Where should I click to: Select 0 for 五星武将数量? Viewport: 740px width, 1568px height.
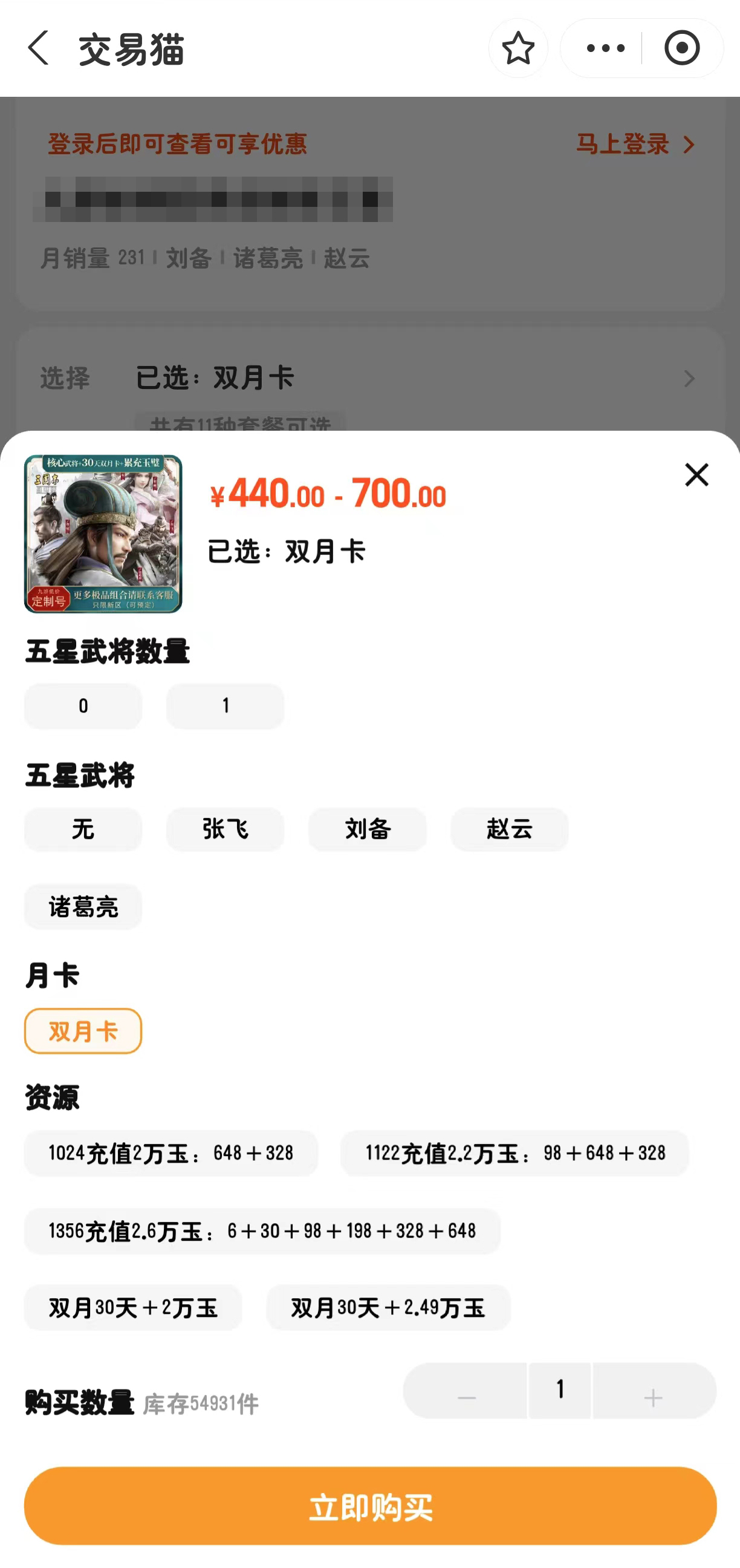[83, 706]
